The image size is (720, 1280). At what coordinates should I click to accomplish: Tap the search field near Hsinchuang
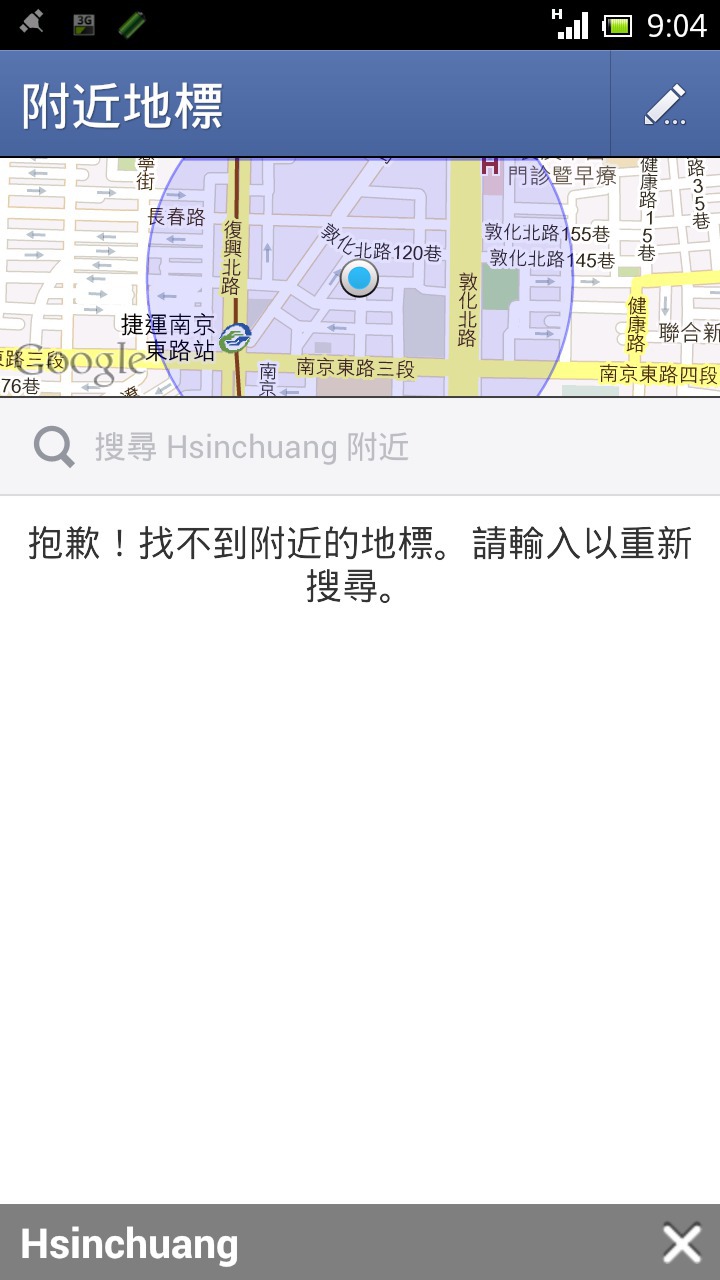pos(360,446)
